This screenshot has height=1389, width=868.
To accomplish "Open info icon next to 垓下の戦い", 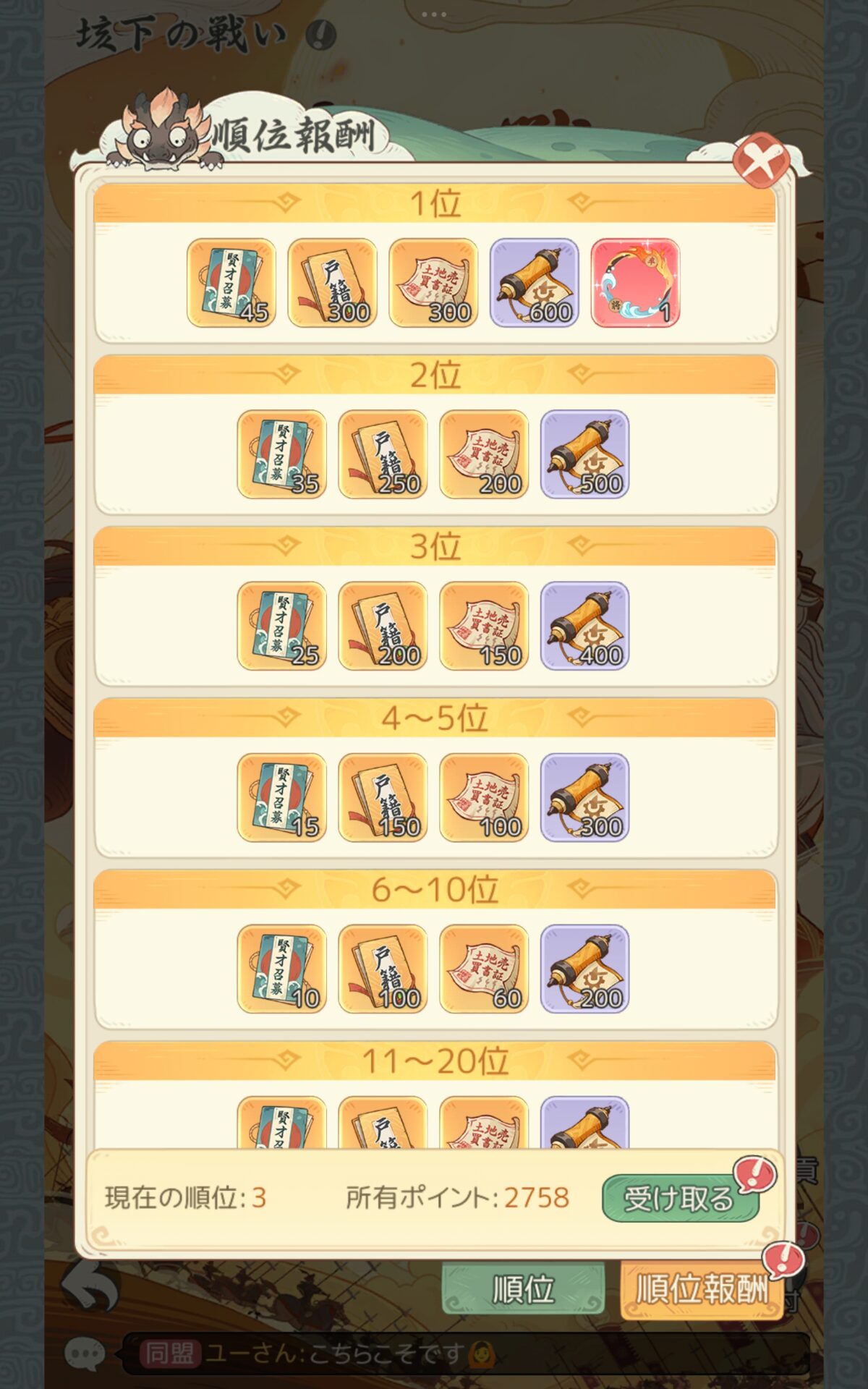I will pyautogui.click(x=321, y=35).
